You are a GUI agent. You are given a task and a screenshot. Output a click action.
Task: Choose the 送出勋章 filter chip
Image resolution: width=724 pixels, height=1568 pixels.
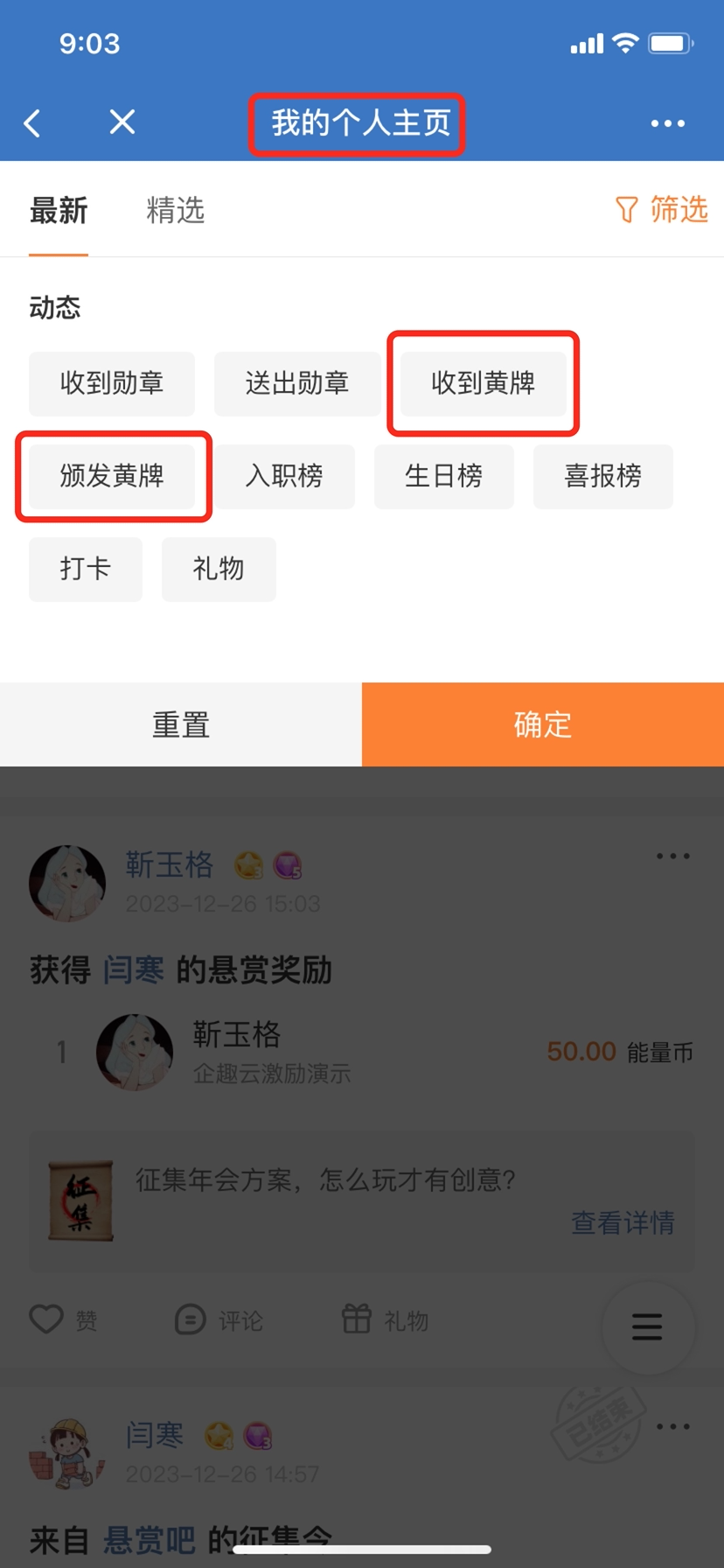pos(297,383)
